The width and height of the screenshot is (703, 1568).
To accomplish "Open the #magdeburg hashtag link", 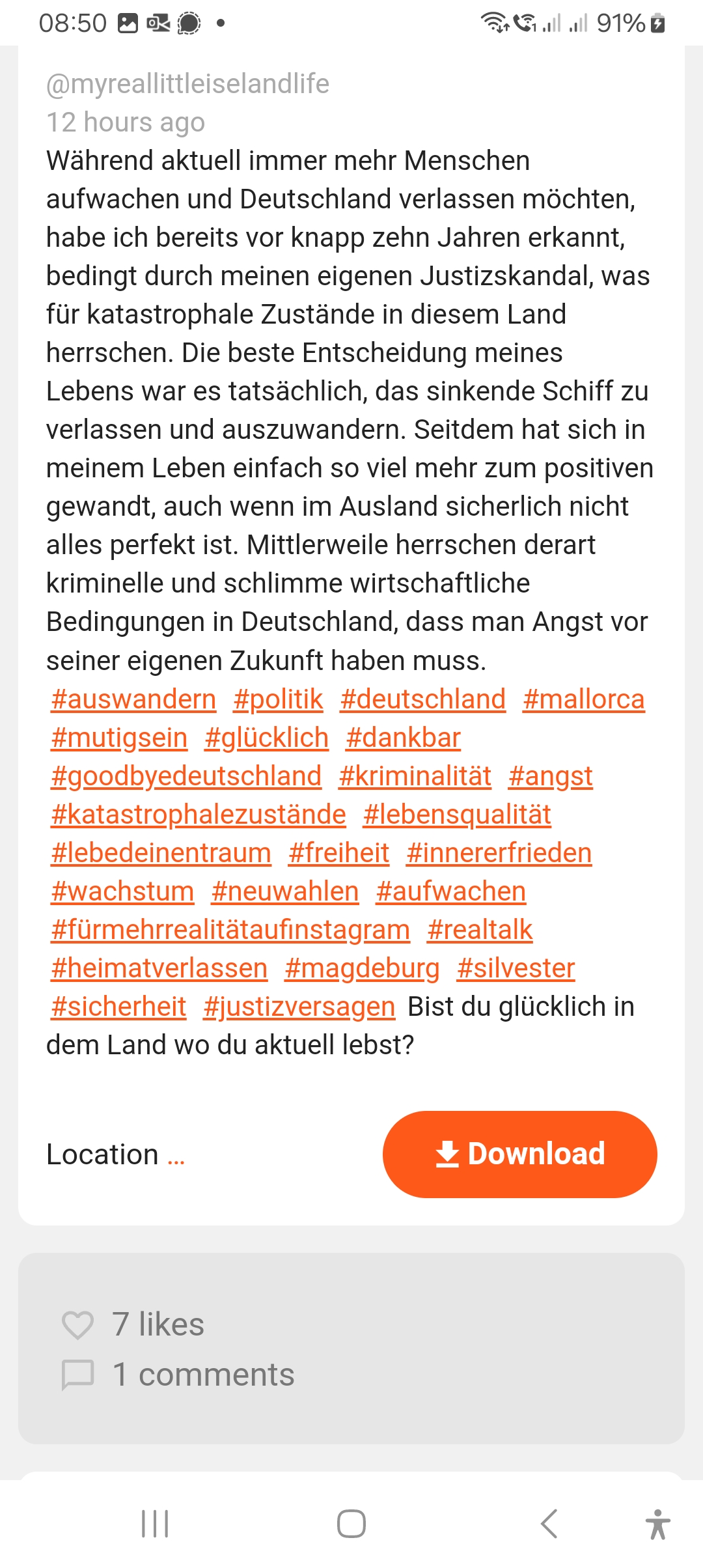I will (x=362, y=968).
